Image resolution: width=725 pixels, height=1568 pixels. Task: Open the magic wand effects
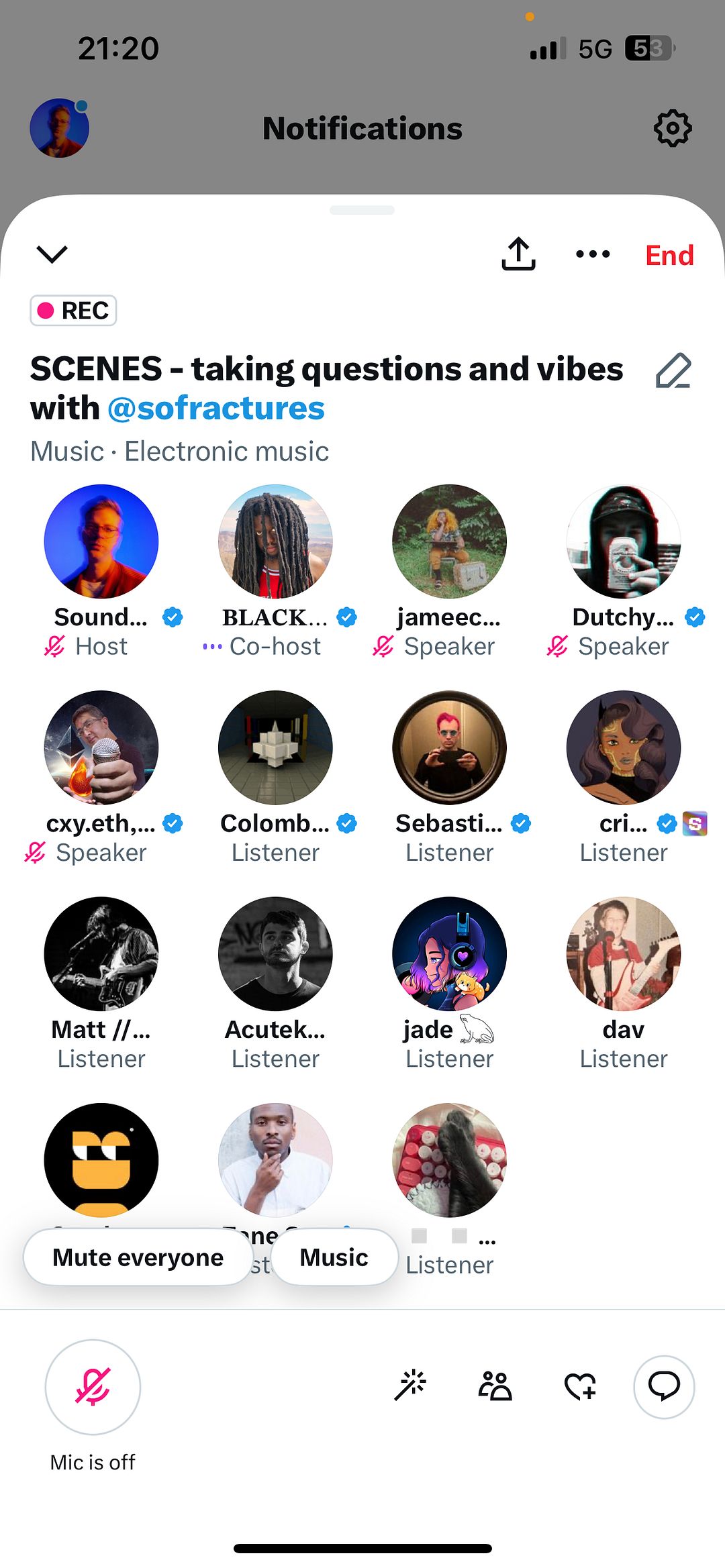tap(410, 1386)
